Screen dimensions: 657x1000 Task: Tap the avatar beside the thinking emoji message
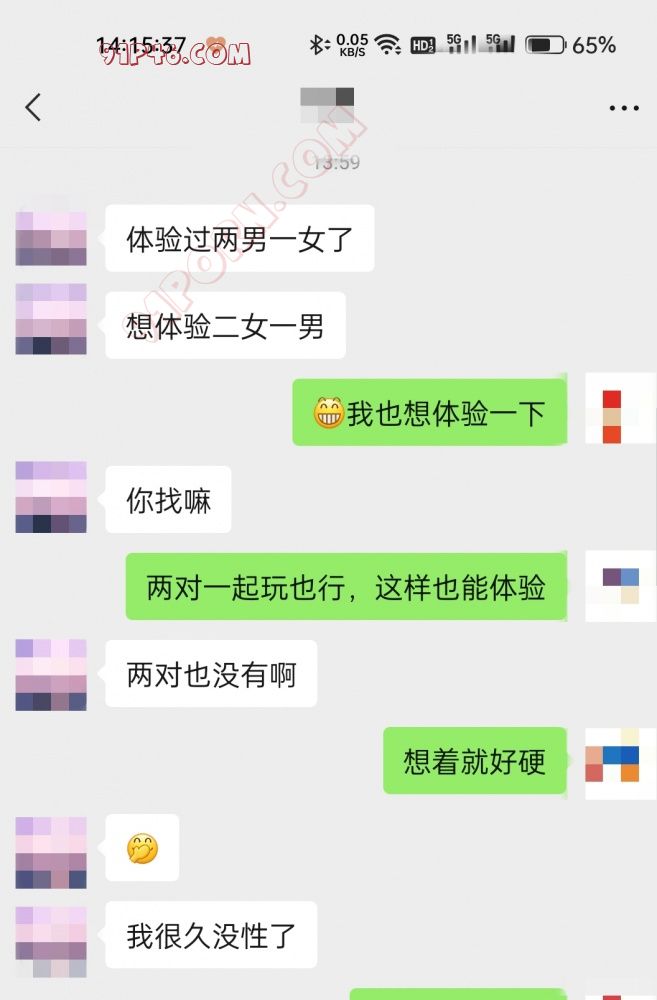point(51,852)
